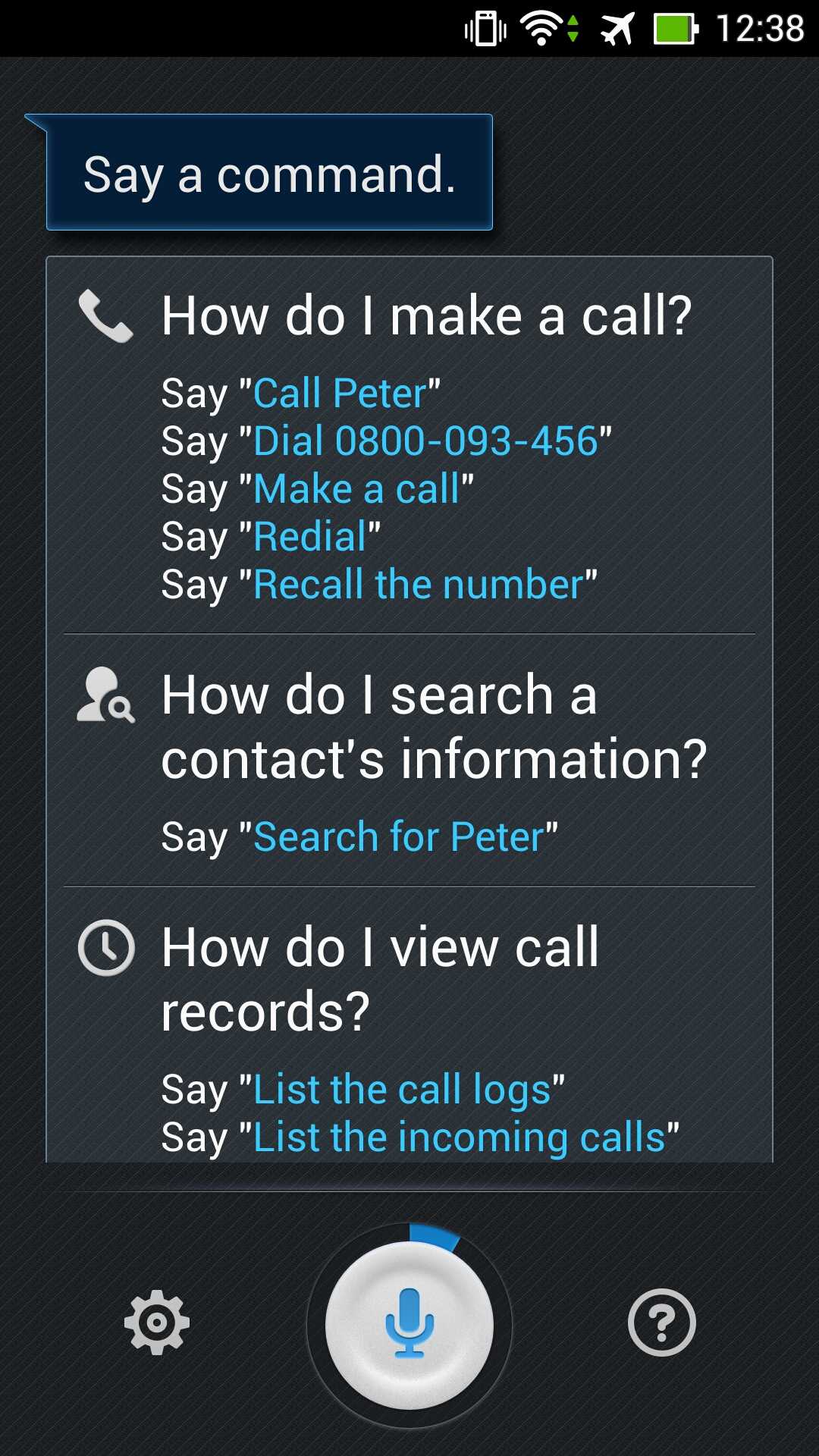Open the help question mark
The width and height of the screenshot is (819, 1456).
(661, 1323)
